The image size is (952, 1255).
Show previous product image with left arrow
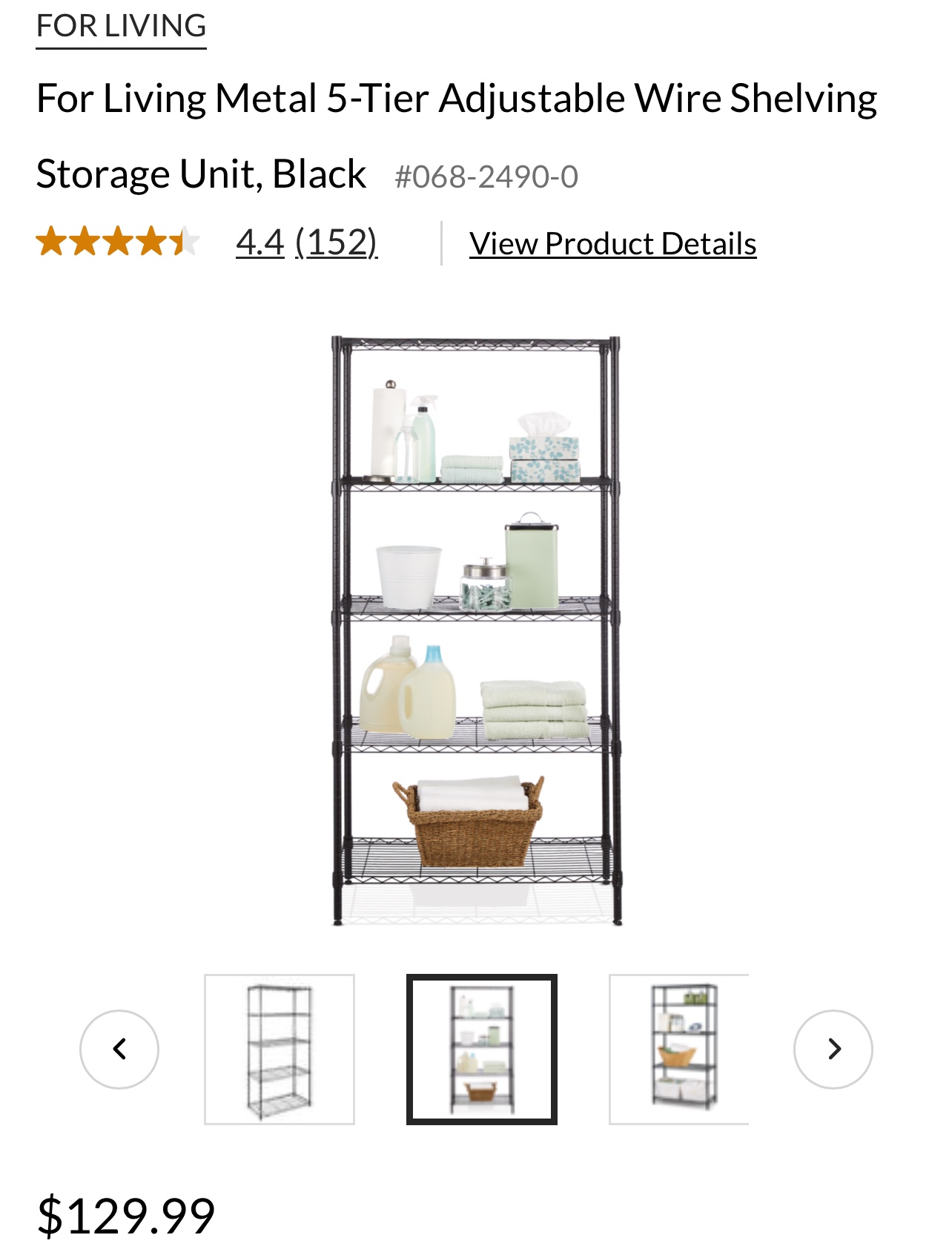(119, 1049)
